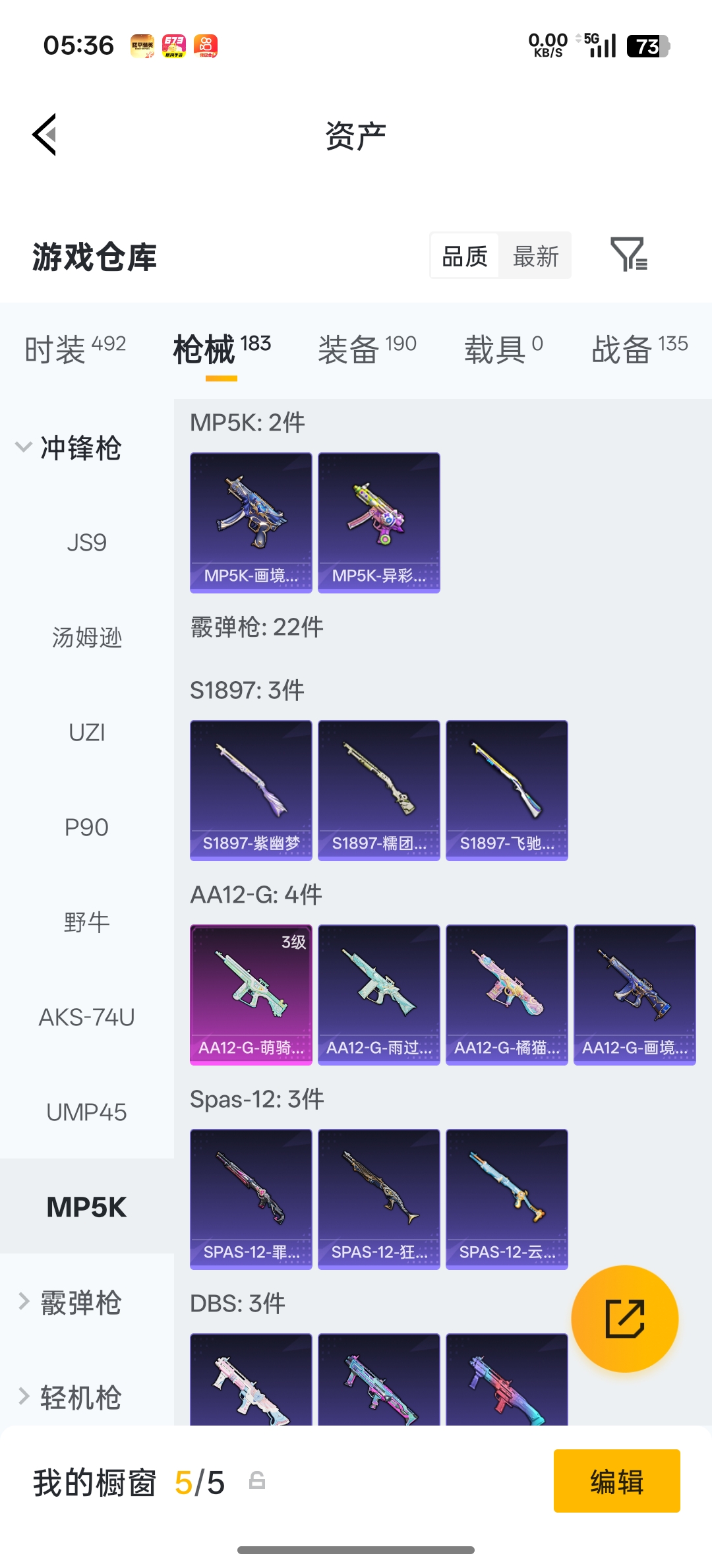This screenshot has height=1568, width=712.
Task: Expand the 霰弹枪 category
Action: (x=71, y=1302)
